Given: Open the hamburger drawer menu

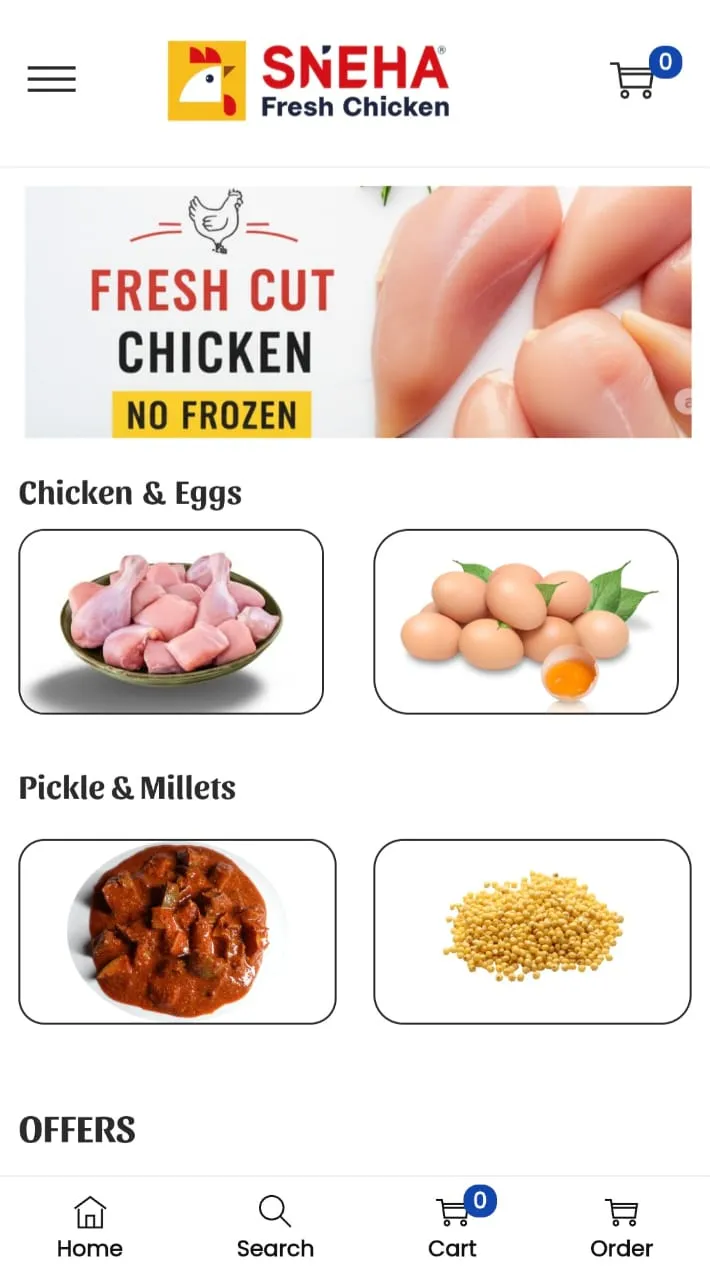Looking at the screenshot, I should click(52, 79).
